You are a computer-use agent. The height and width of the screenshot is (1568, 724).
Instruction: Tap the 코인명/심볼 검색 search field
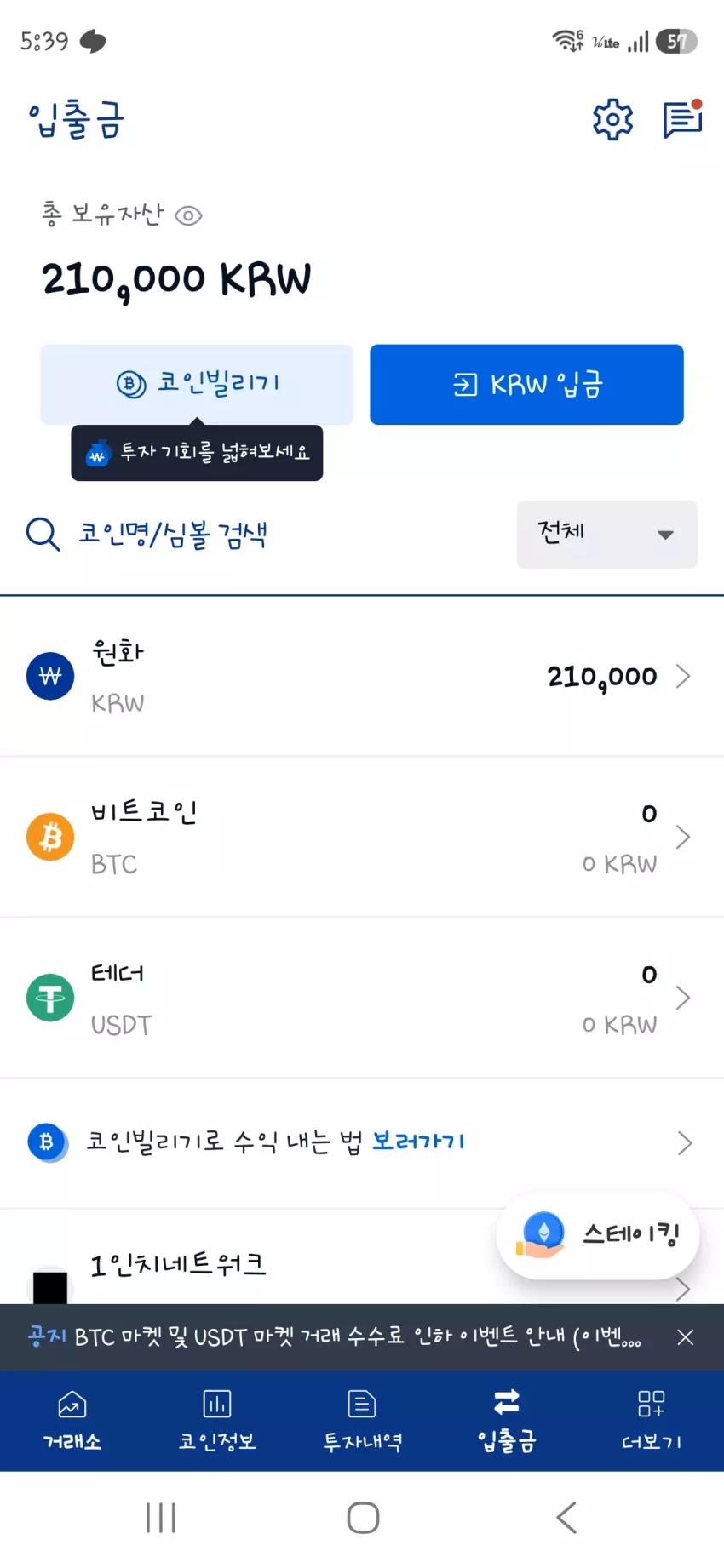click(256, 535)
